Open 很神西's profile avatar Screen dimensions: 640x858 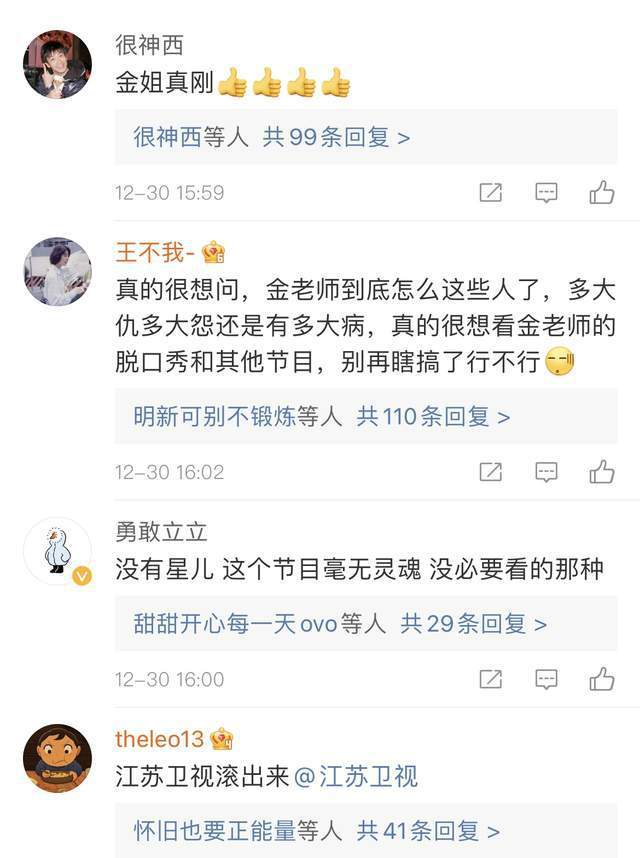[58, 64]
